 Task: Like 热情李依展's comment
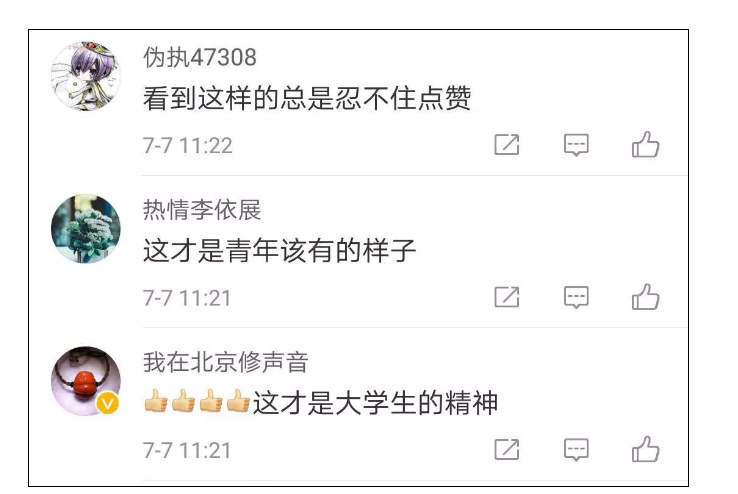coord(646,297)
